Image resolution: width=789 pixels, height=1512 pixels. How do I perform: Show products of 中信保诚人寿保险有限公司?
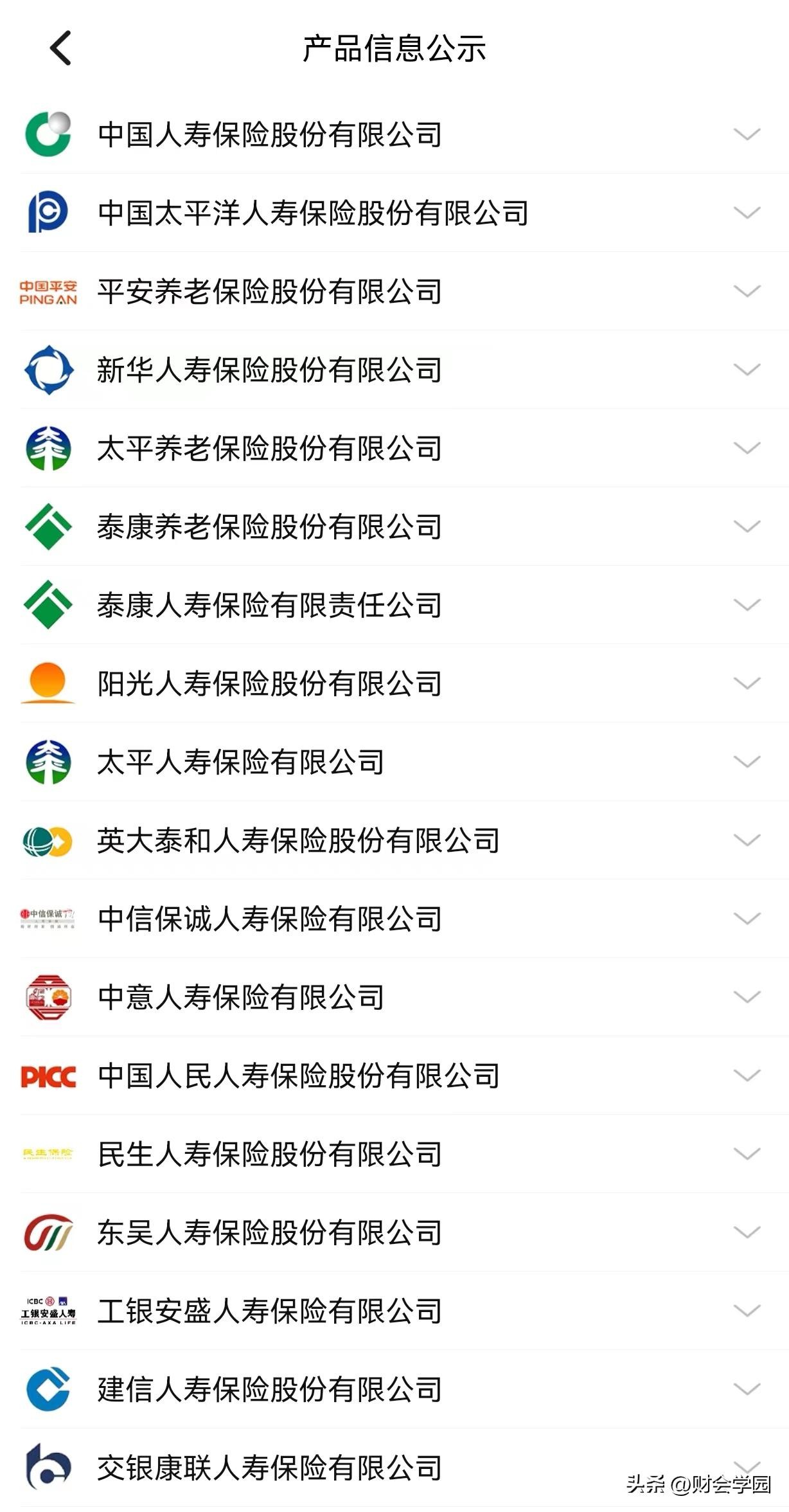pos(747,918)
